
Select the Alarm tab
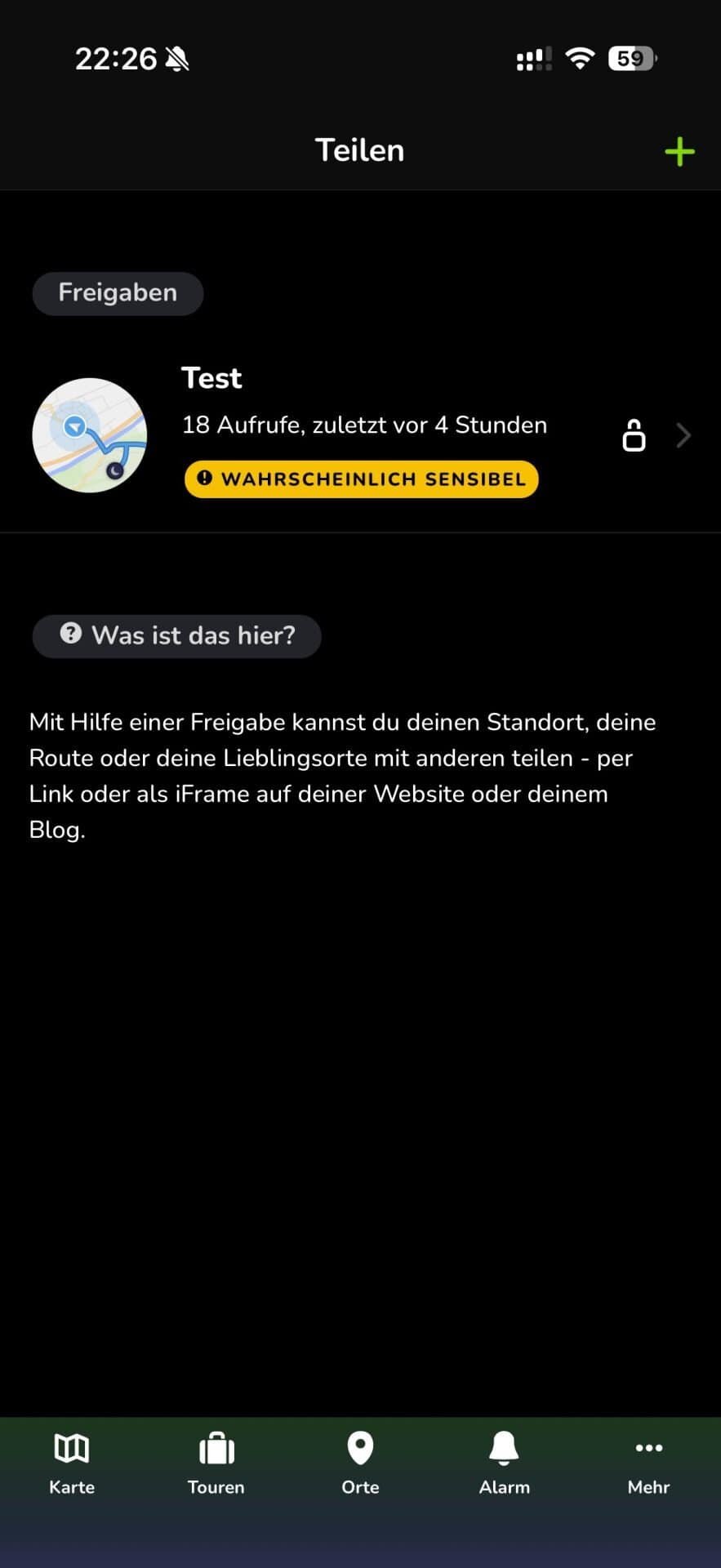point(504,1463)
